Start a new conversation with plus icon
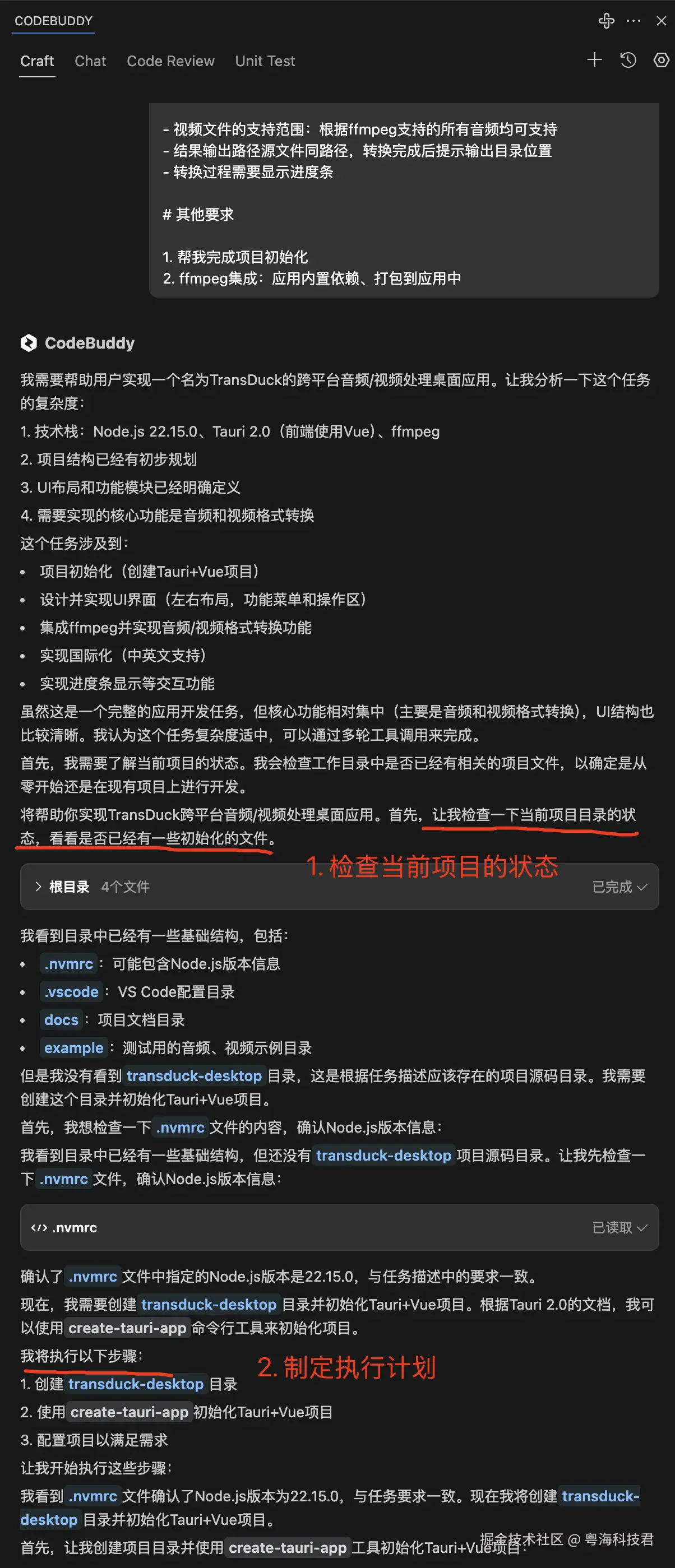Viewport: 675px width, 1568px height. pyautogui.click(x=594, y=59)
